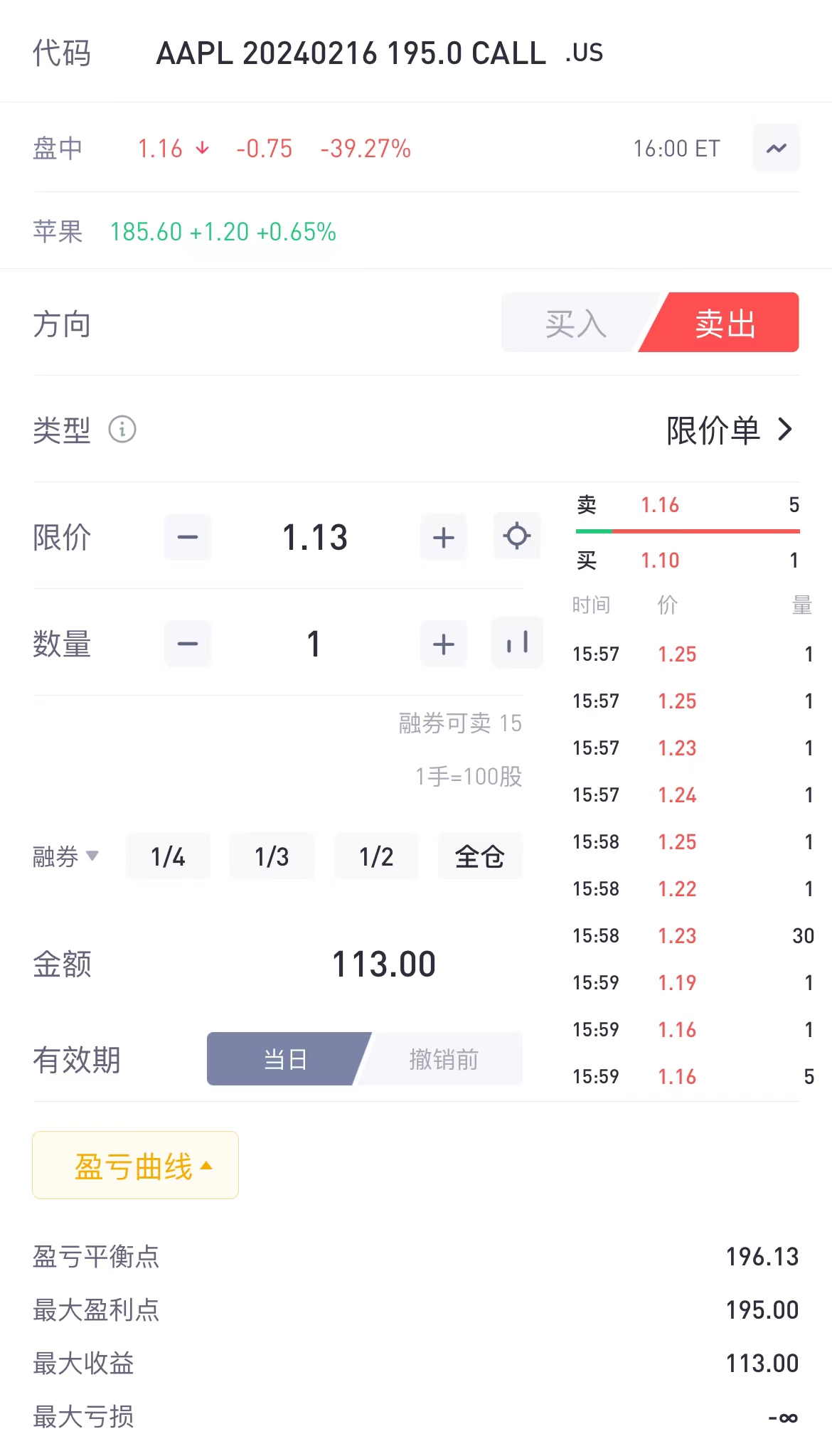Switch validity to 撤销前
Viewport: 832px width, 1456px height.
click(x=444, y=1059)
